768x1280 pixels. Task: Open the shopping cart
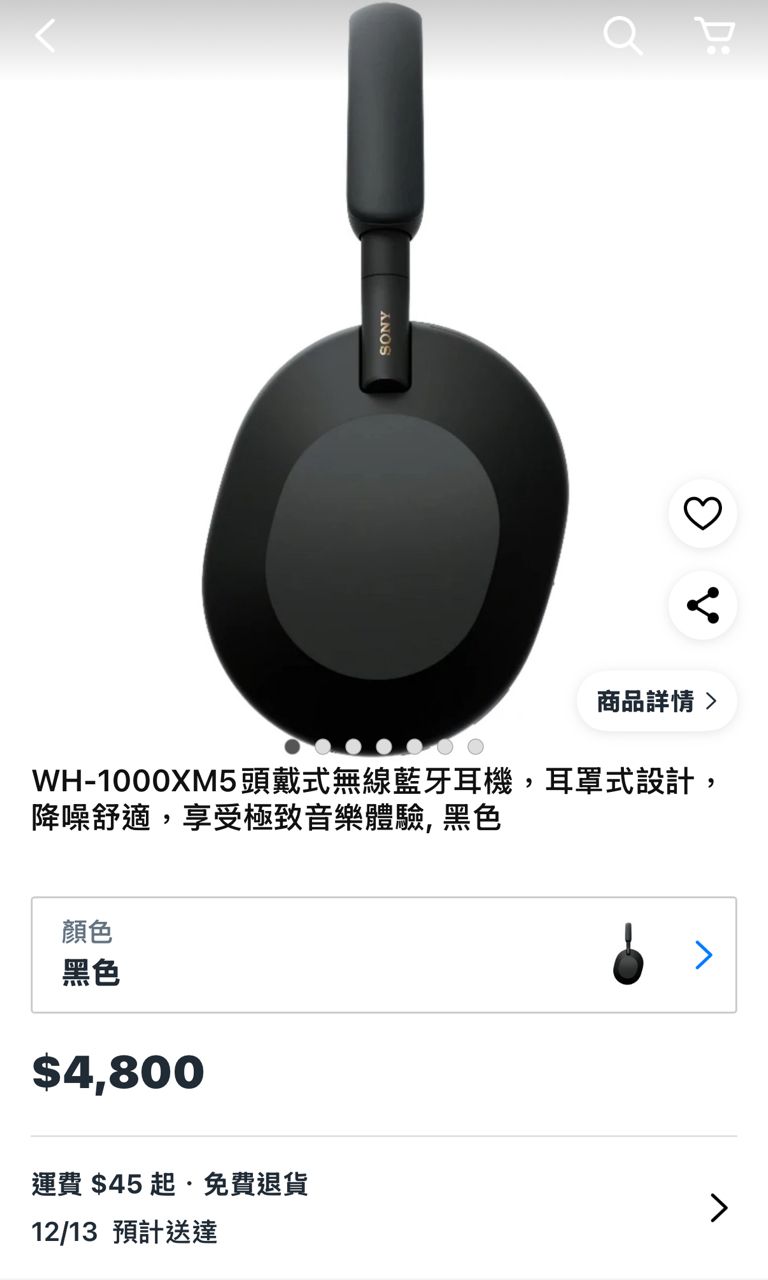[715, 37]
